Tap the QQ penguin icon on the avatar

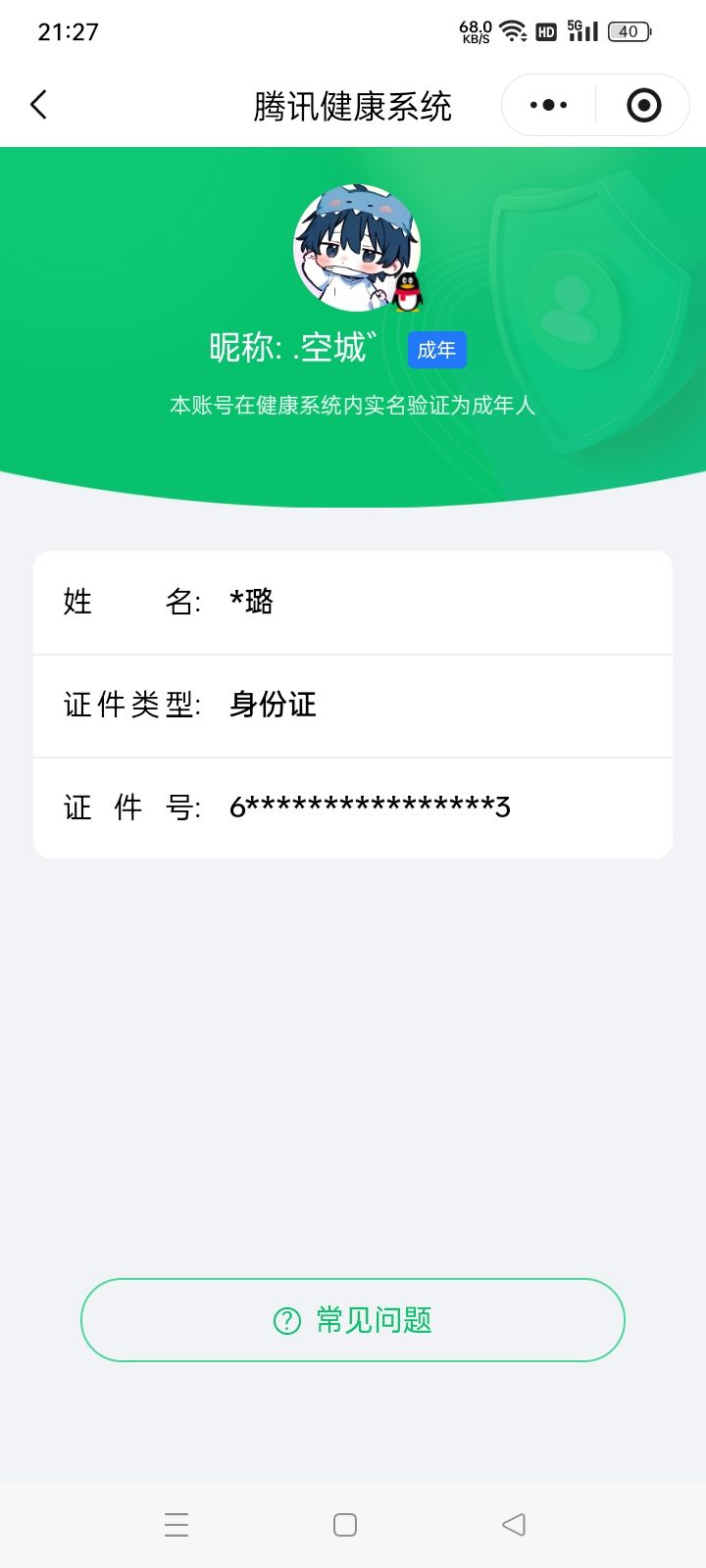pyautogui.click(x=405, y=291)
